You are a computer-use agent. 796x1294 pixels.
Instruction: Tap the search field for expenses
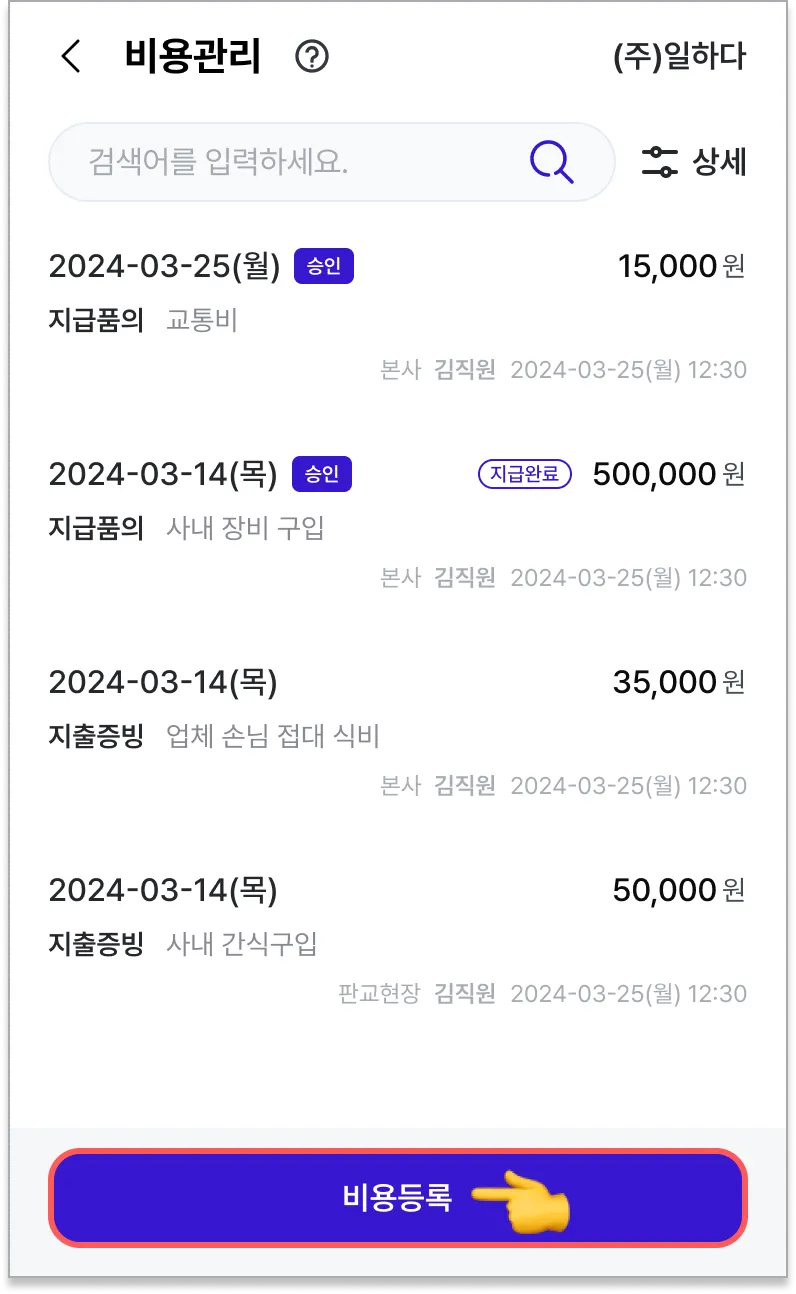pyautogui.click(x=290, y=162)
